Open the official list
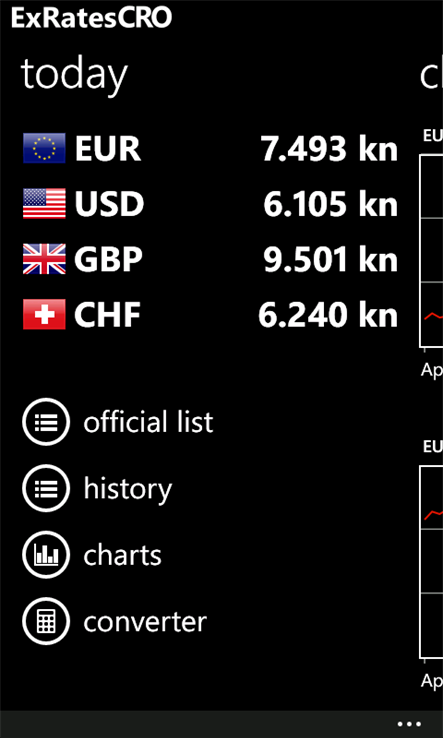The width and height of the screenshot is (443, 738). (118, 422)
